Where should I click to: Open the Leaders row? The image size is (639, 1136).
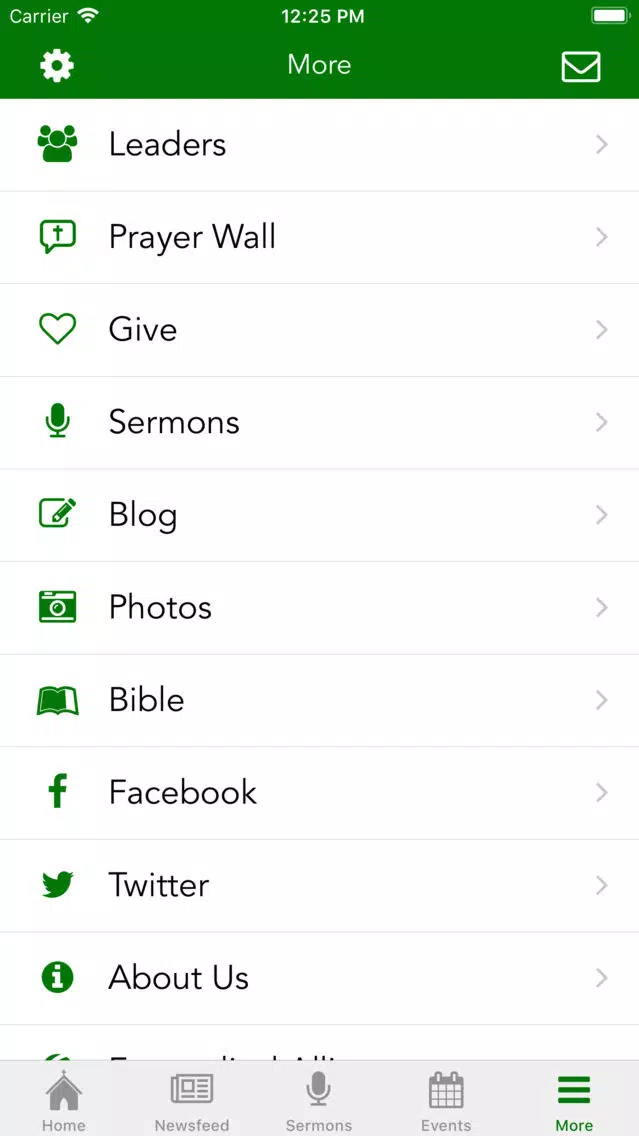pyautogui.click(x=320, y=145)
